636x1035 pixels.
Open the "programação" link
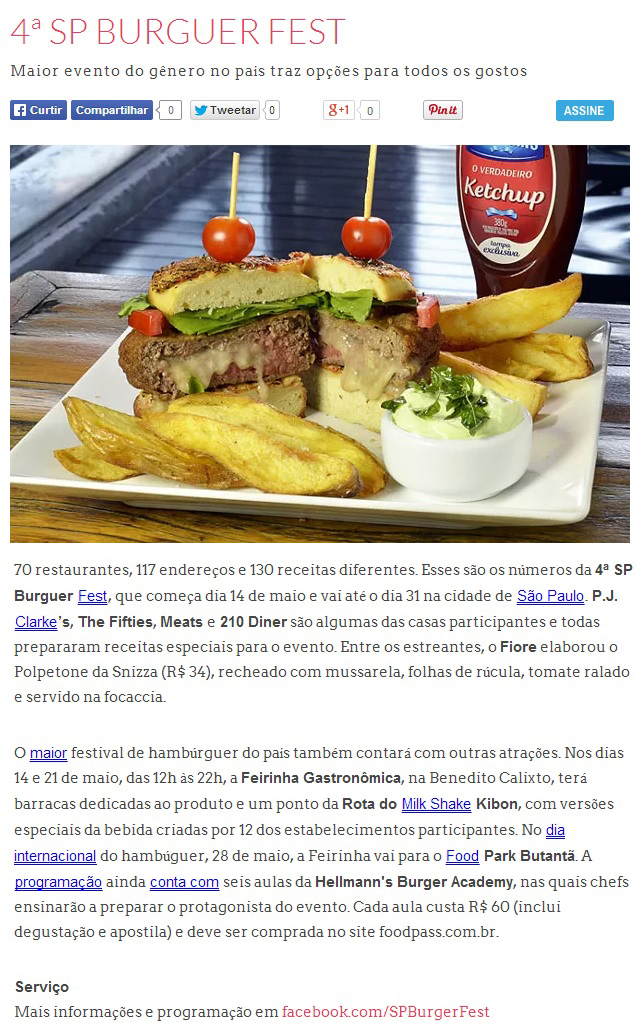[x=58, y=882]
